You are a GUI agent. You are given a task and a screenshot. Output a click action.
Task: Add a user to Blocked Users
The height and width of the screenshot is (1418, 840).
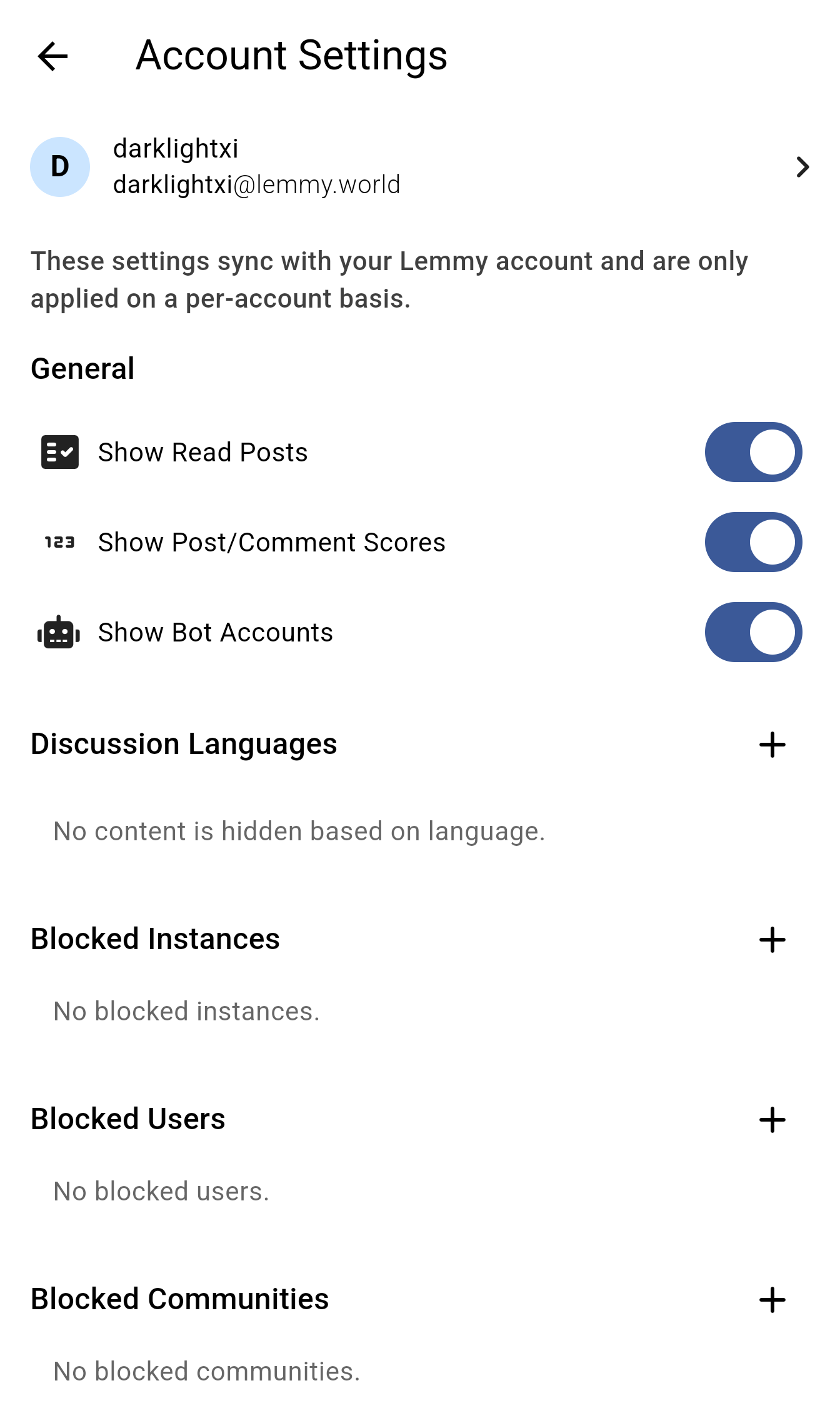coord(772,1120)
